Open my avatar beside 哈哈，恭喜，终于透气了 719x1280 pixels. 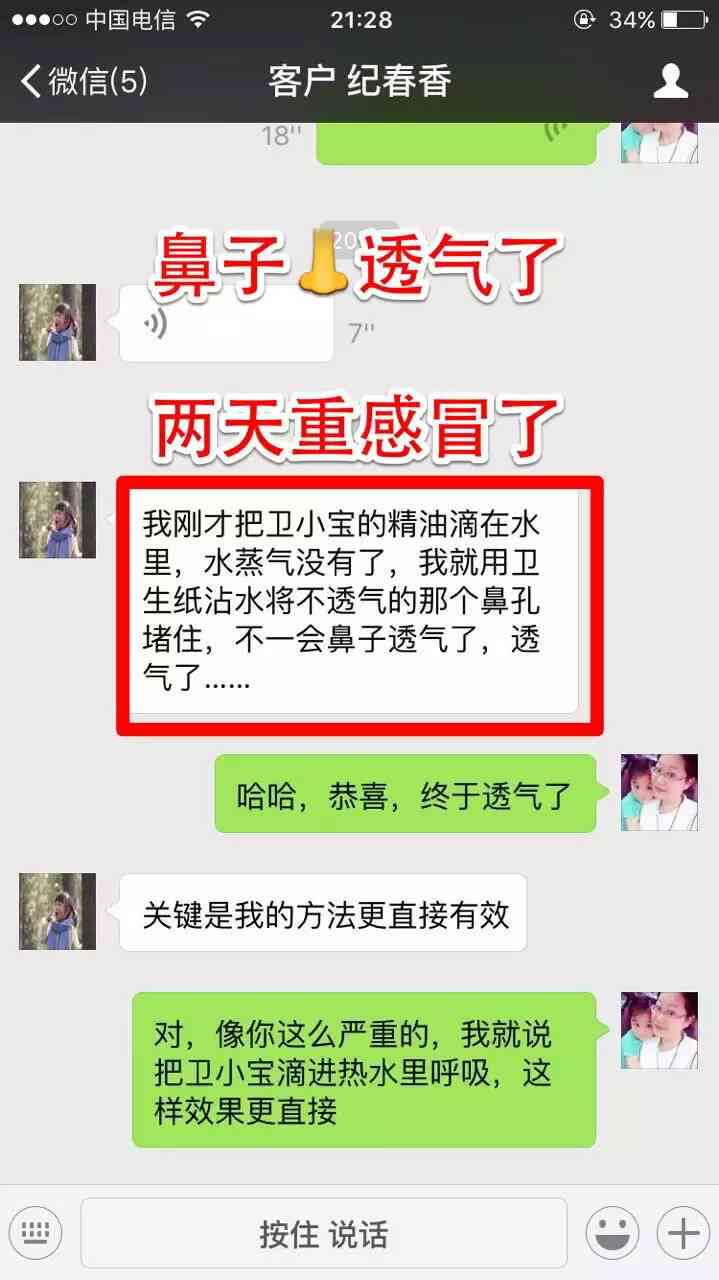coord(659,793)
